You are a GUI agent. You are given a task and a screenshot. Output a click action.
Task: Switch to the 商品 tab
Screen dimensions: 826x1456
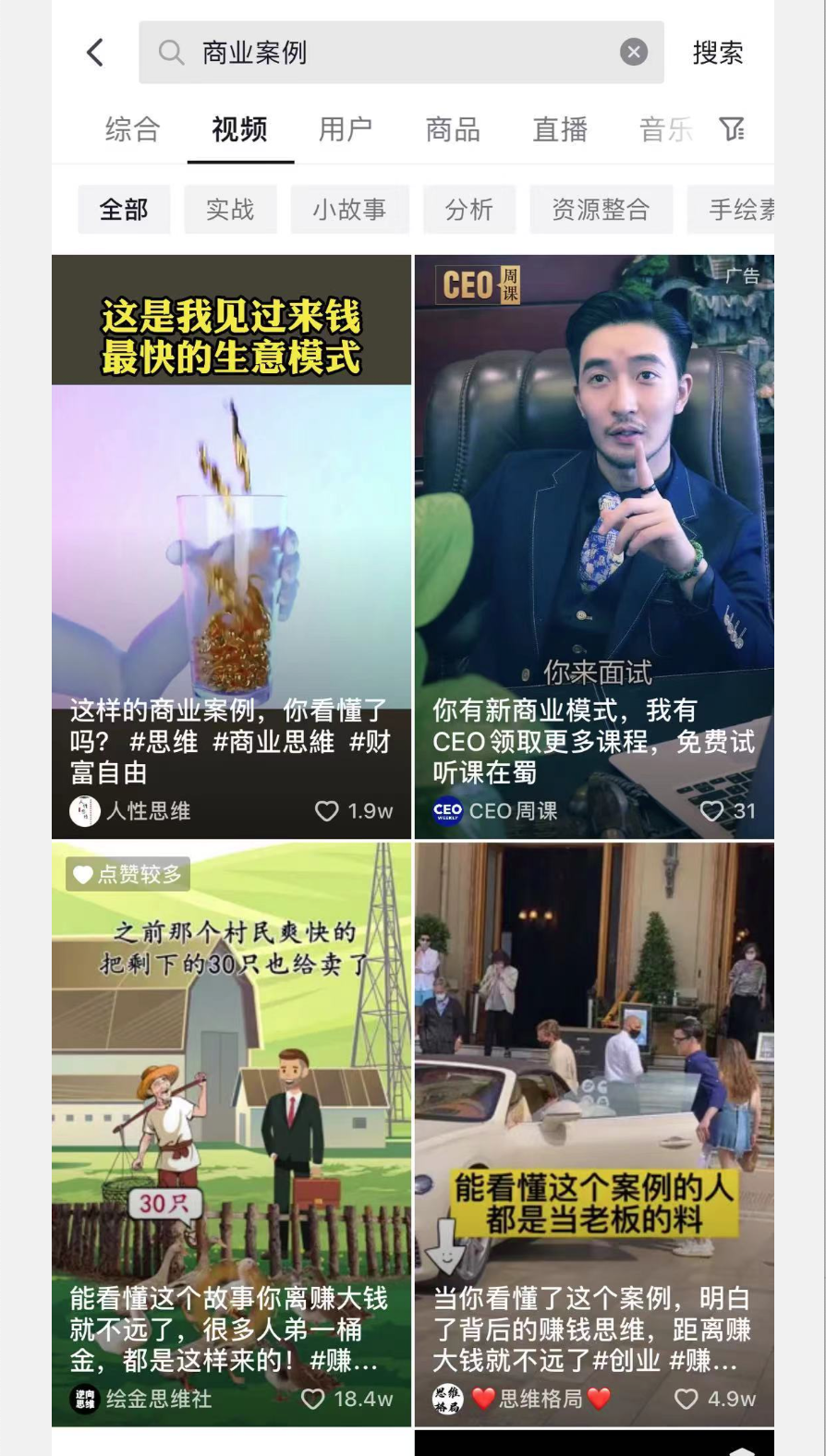point(453,129)
